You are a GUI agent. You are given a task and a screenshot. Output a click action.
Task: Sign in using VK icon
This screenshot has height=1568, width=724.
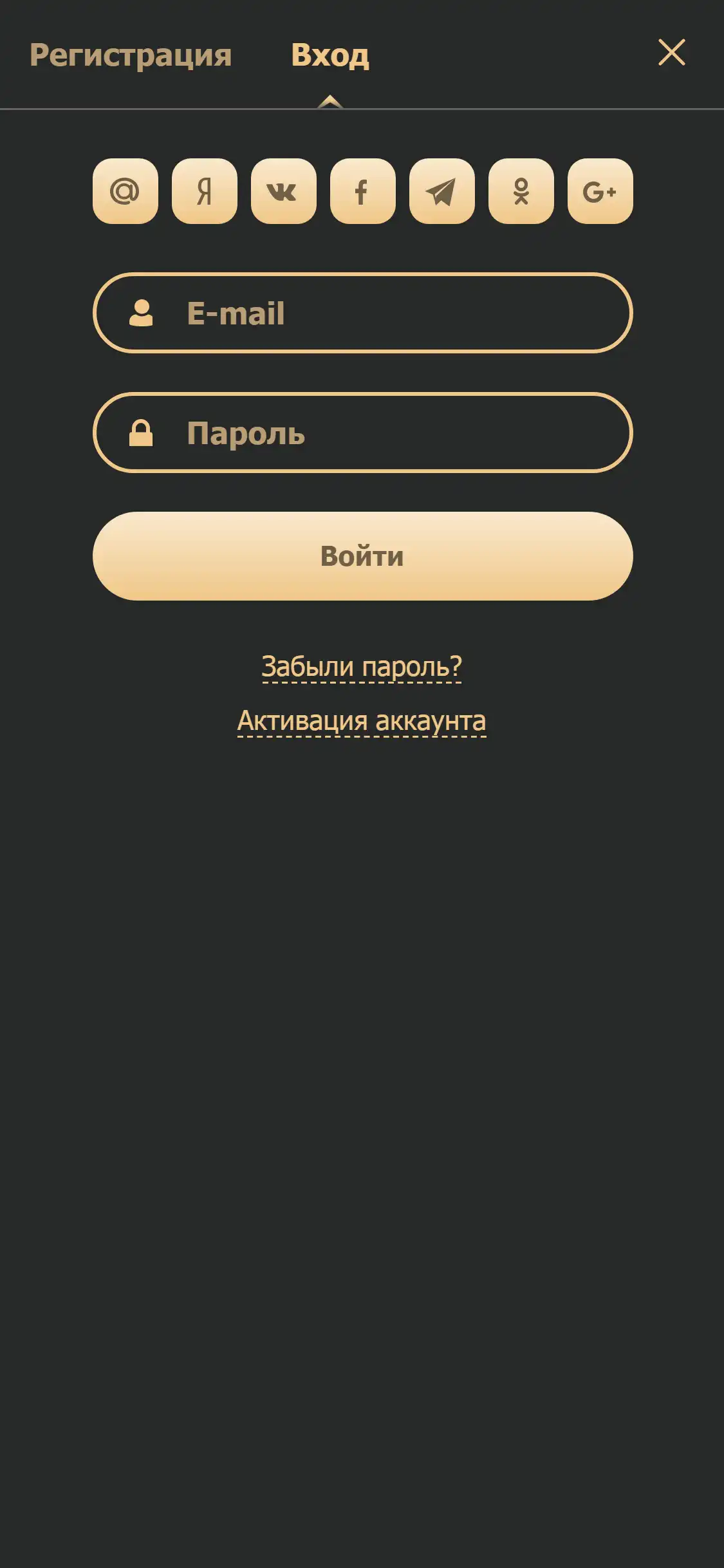(284, 191)
